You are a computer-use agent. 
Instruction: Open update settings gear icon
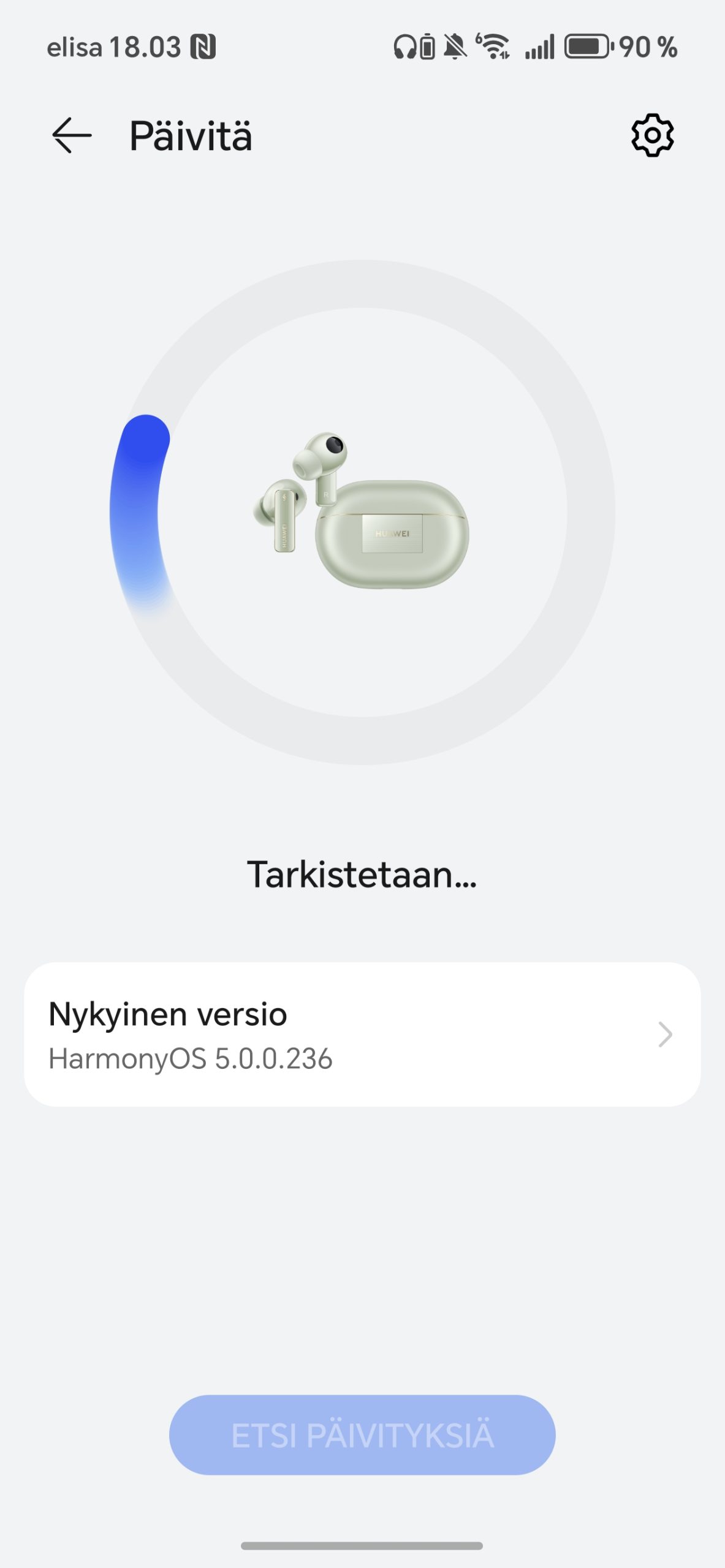[x=652, y=135]
